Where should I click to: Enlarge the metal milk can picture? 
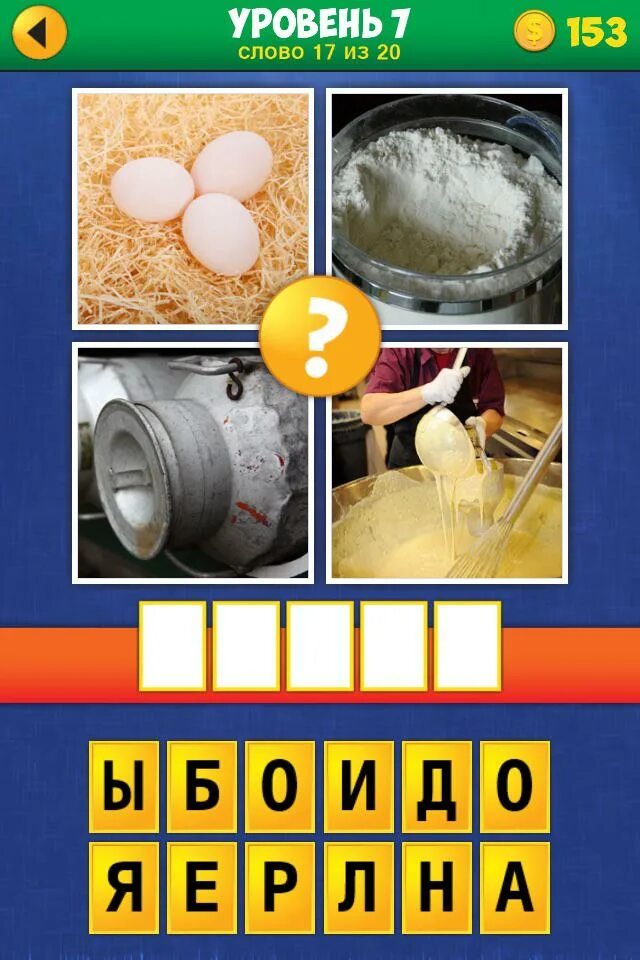(x=193, y=463)
